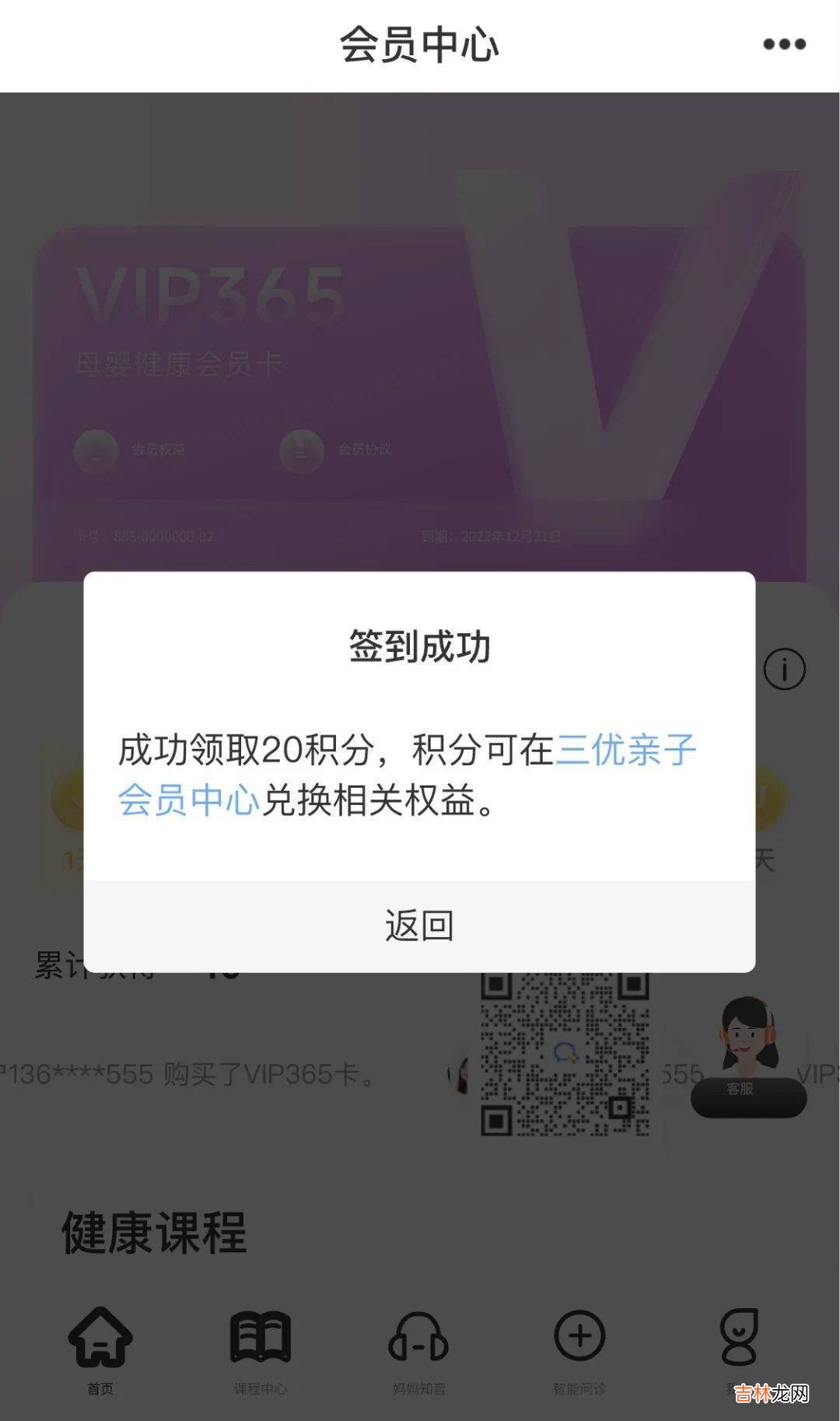Switch to the 课程中心 tab
This screenshot has width=840, height=1421.
[x=260, y=1349]
